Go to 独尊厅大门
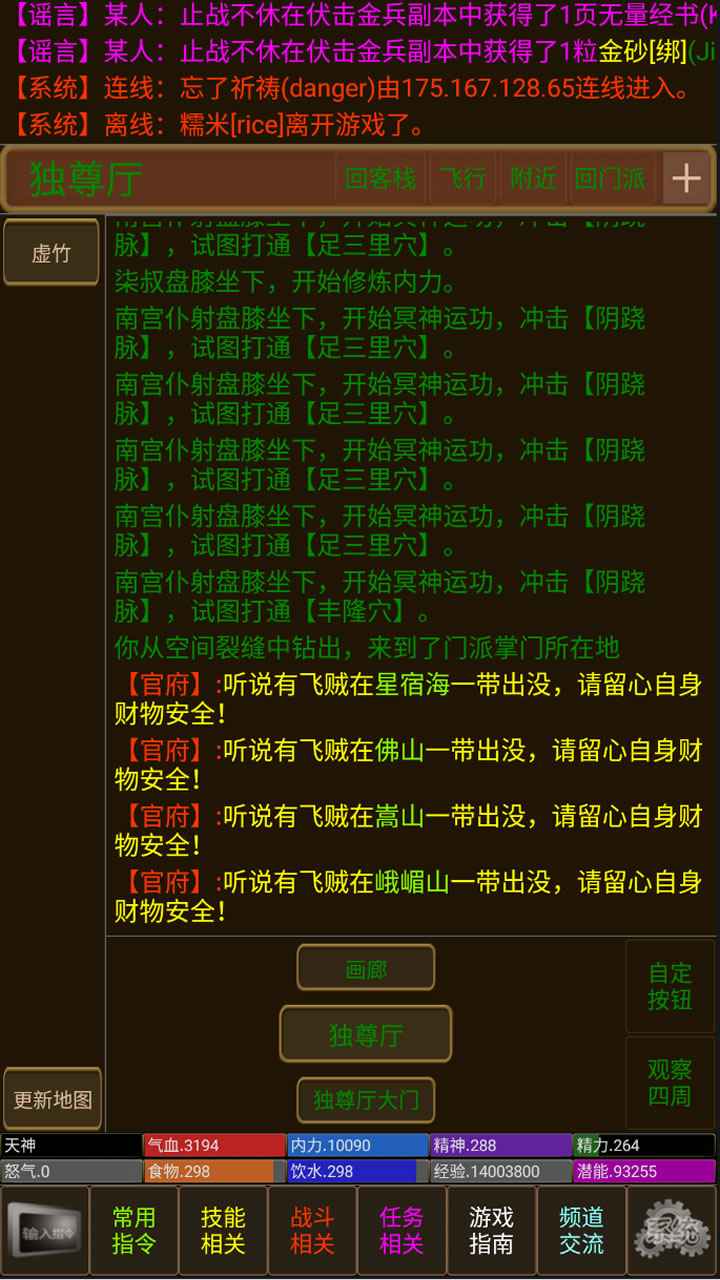 pos(366,1100)
